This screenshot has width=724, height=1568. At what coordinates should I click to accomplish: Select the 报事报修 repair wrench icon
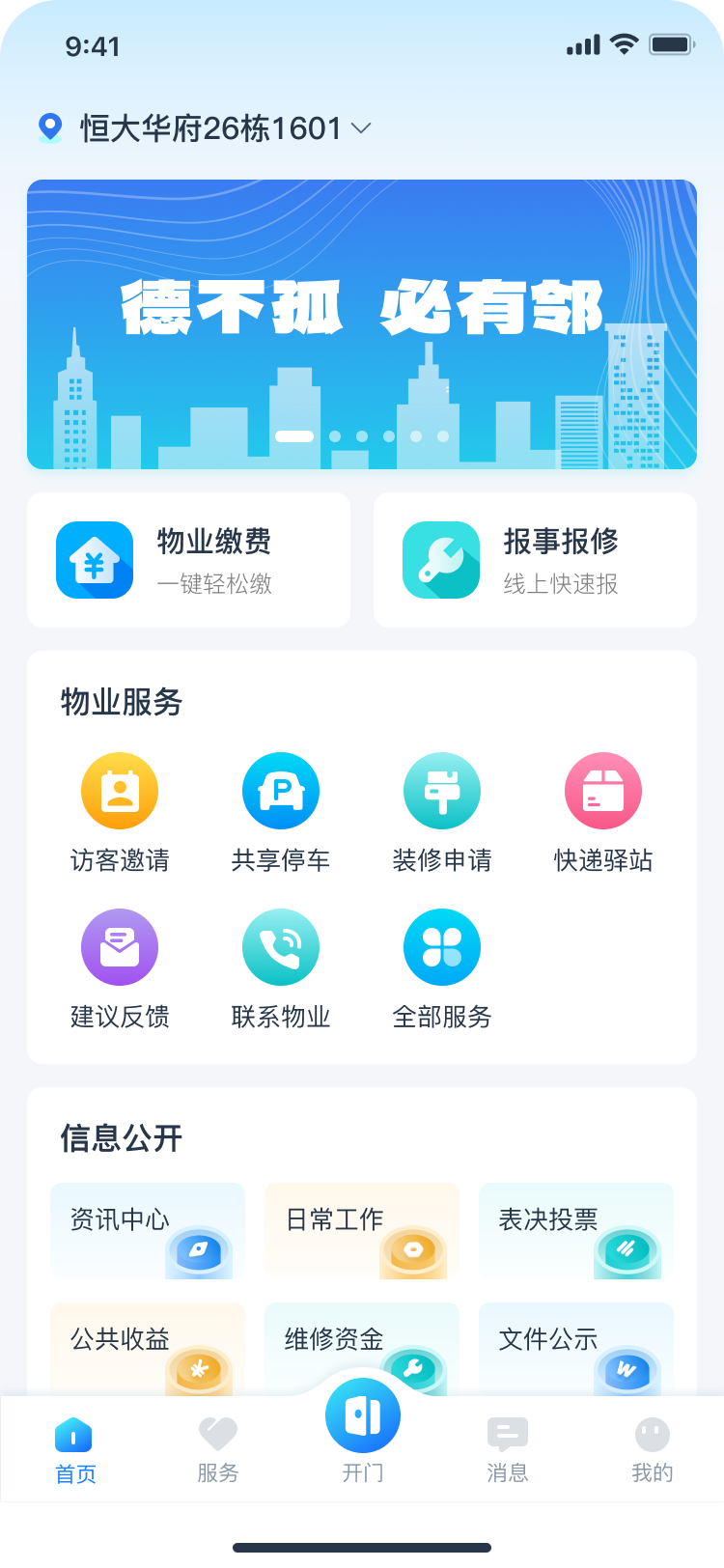(441, 560)
